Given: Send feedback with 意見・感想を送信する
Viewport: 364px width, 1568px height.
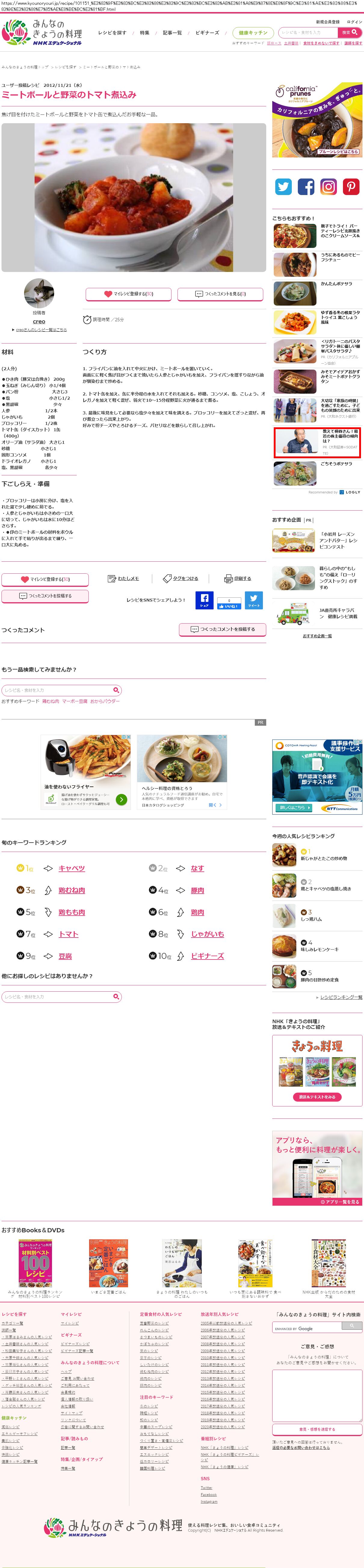Looking at the screenshot, I should pyautogui.click(x=317, y=1429).
